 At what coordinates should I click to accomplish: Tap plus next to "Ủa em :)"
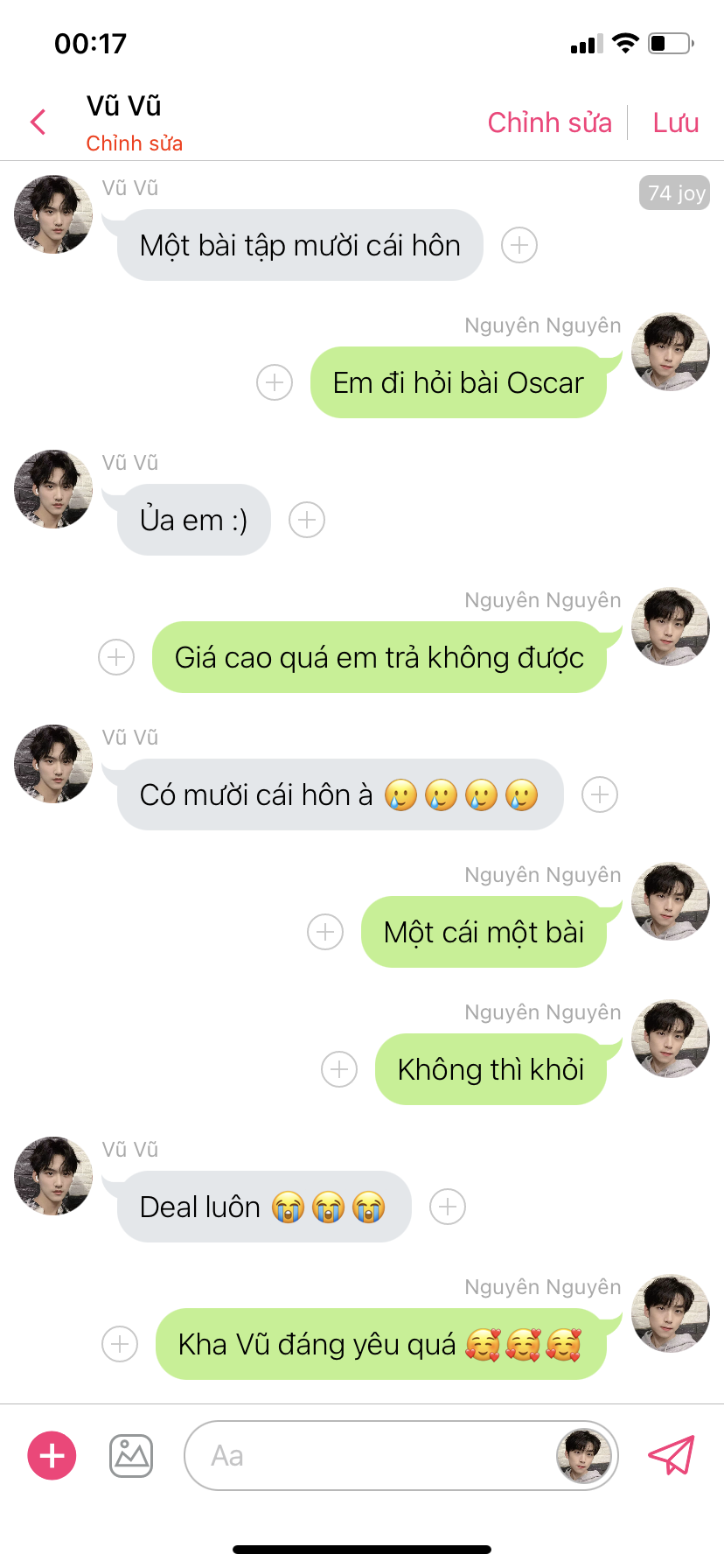point(307,520)
